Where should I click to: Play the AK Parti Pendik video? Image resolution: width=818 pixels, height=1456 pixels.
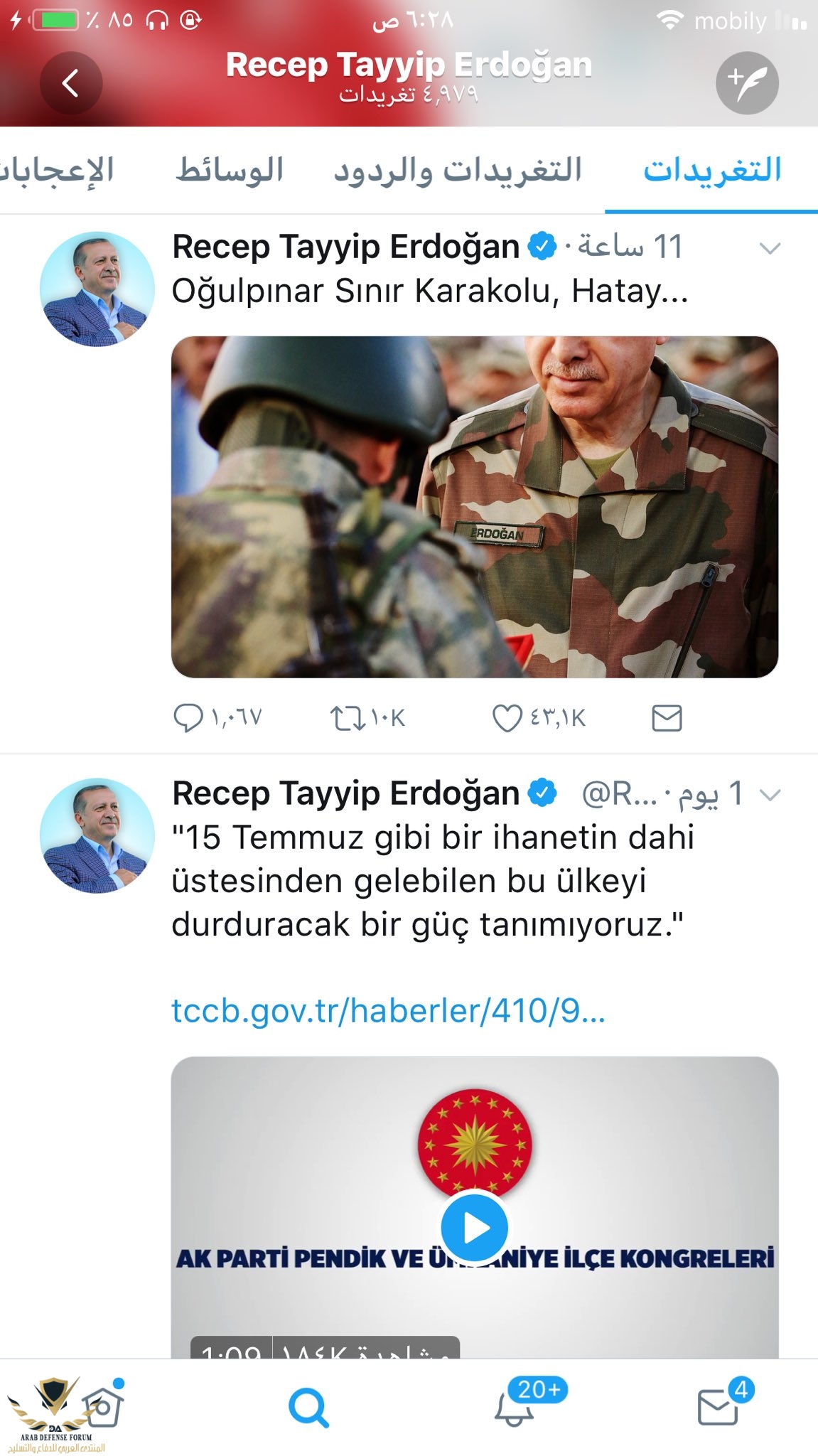click(x=474, y=1227)
